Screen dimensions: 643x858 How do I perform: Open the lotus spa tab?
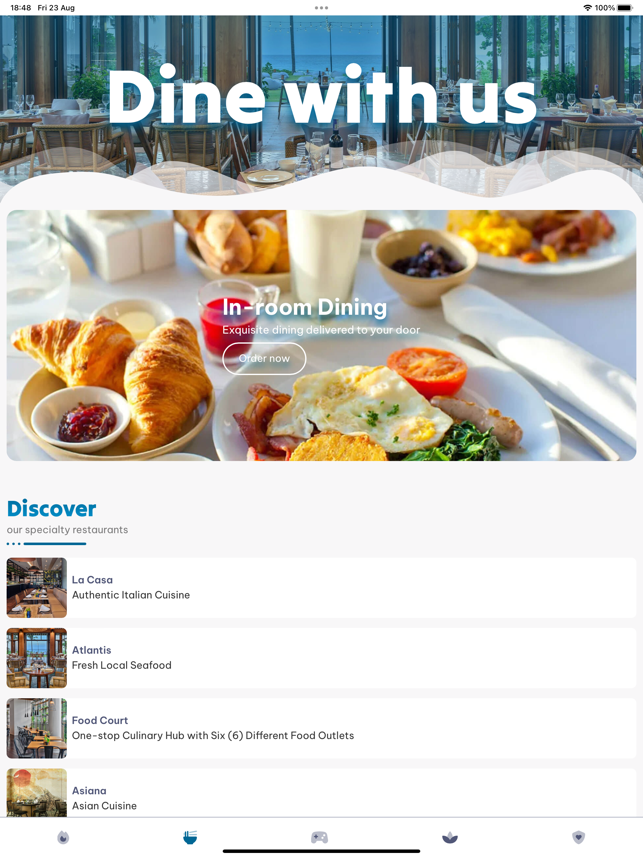pos(450,837)
